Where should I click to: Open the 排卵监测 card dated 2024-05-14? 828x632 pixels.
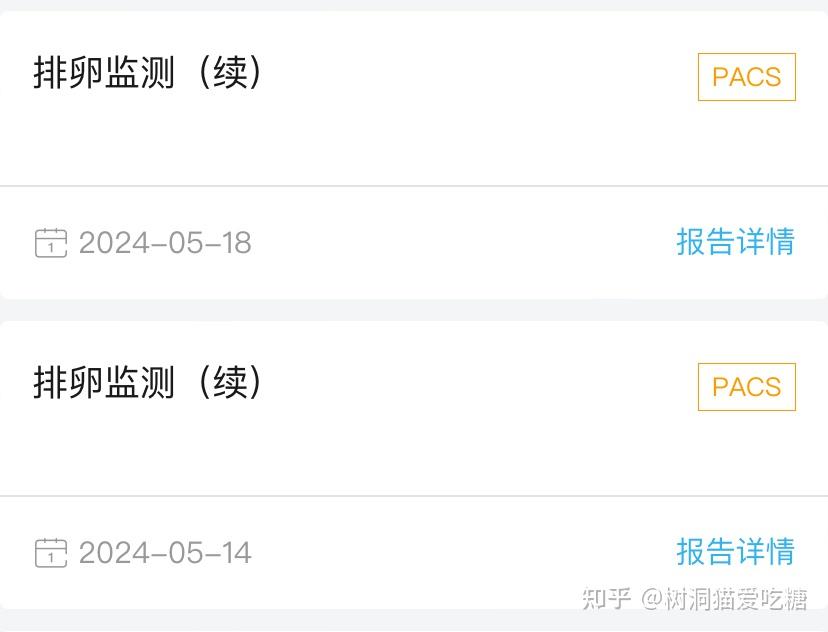(148, 384)
